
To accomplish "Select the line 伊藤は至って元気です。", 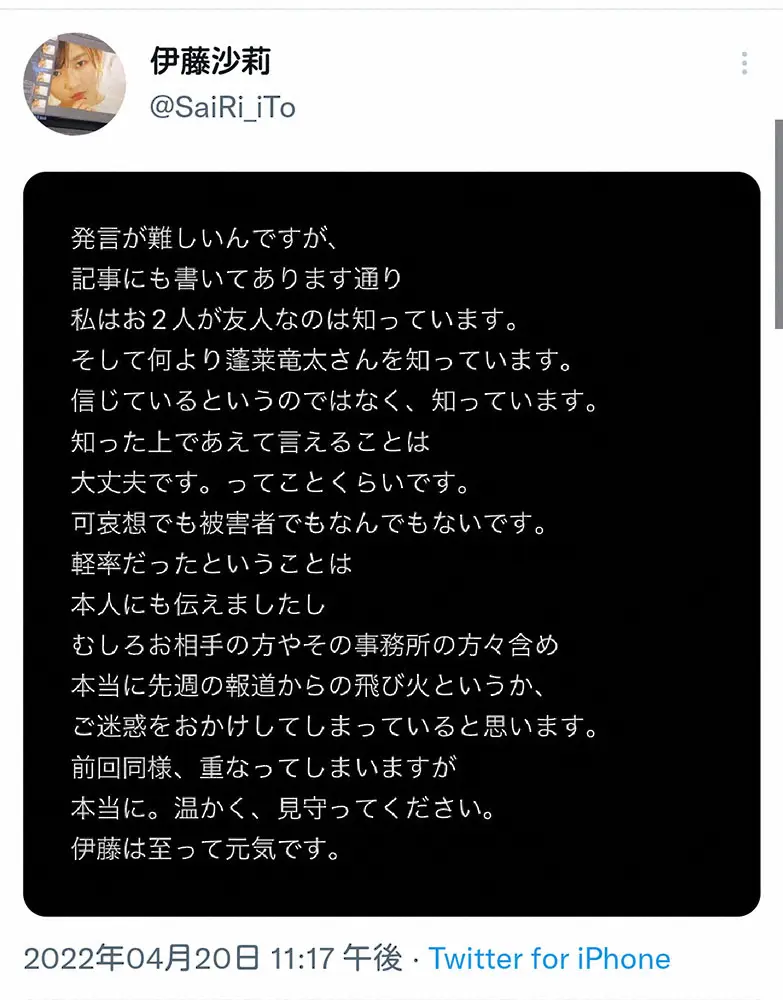I will click(x=207, y=848).
